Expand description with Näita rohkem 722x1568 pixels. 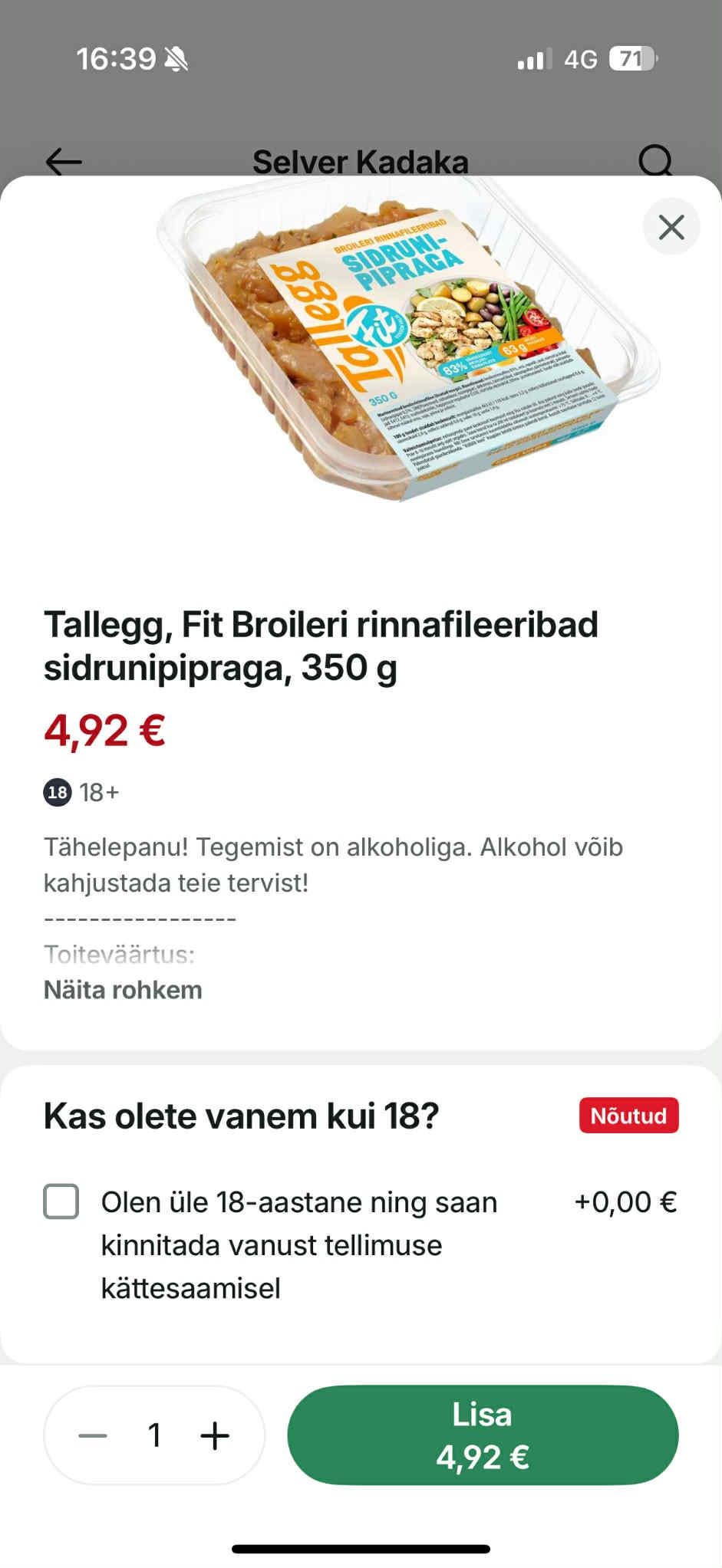click(123, 990)
